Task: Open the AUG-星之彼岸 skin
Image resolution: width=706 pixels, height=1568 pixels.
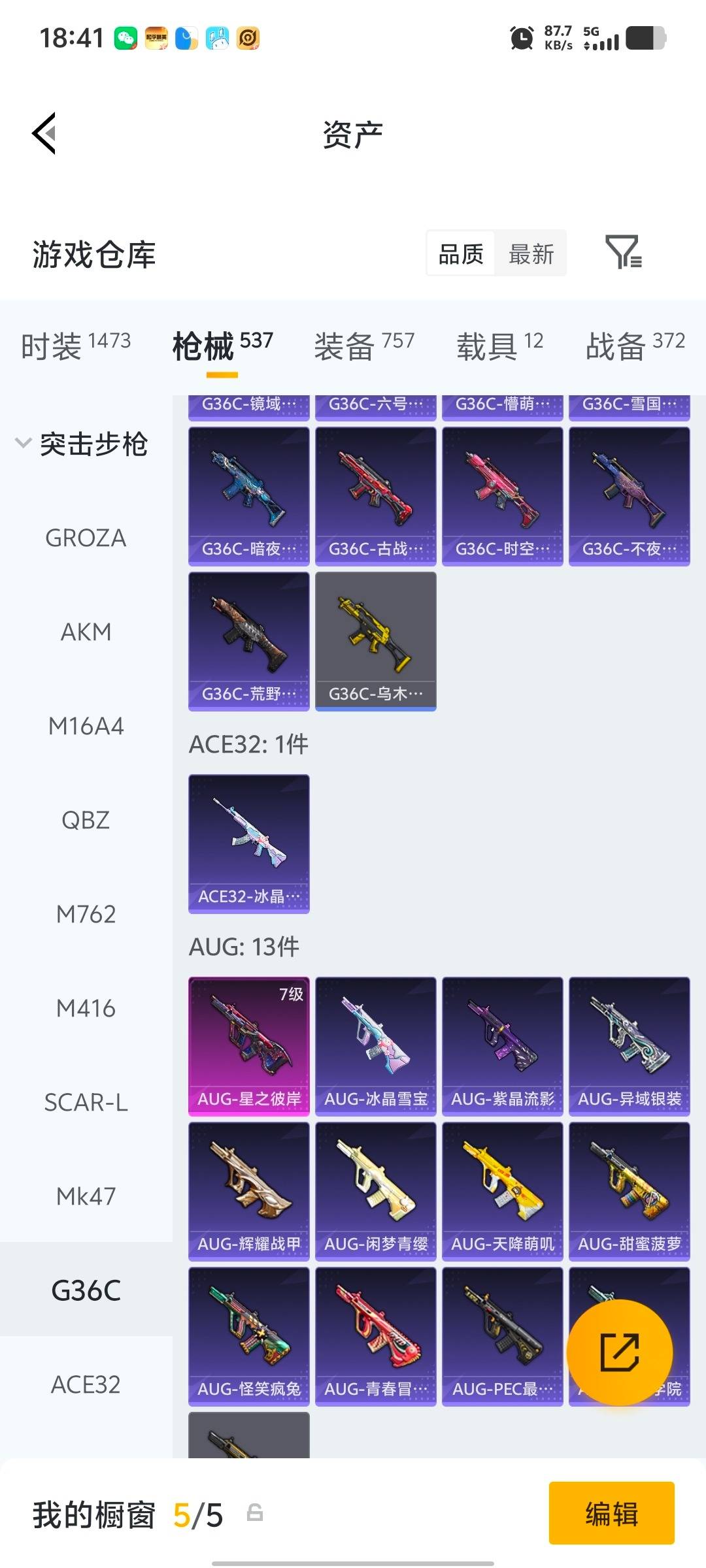Action: pos(248,1047)
